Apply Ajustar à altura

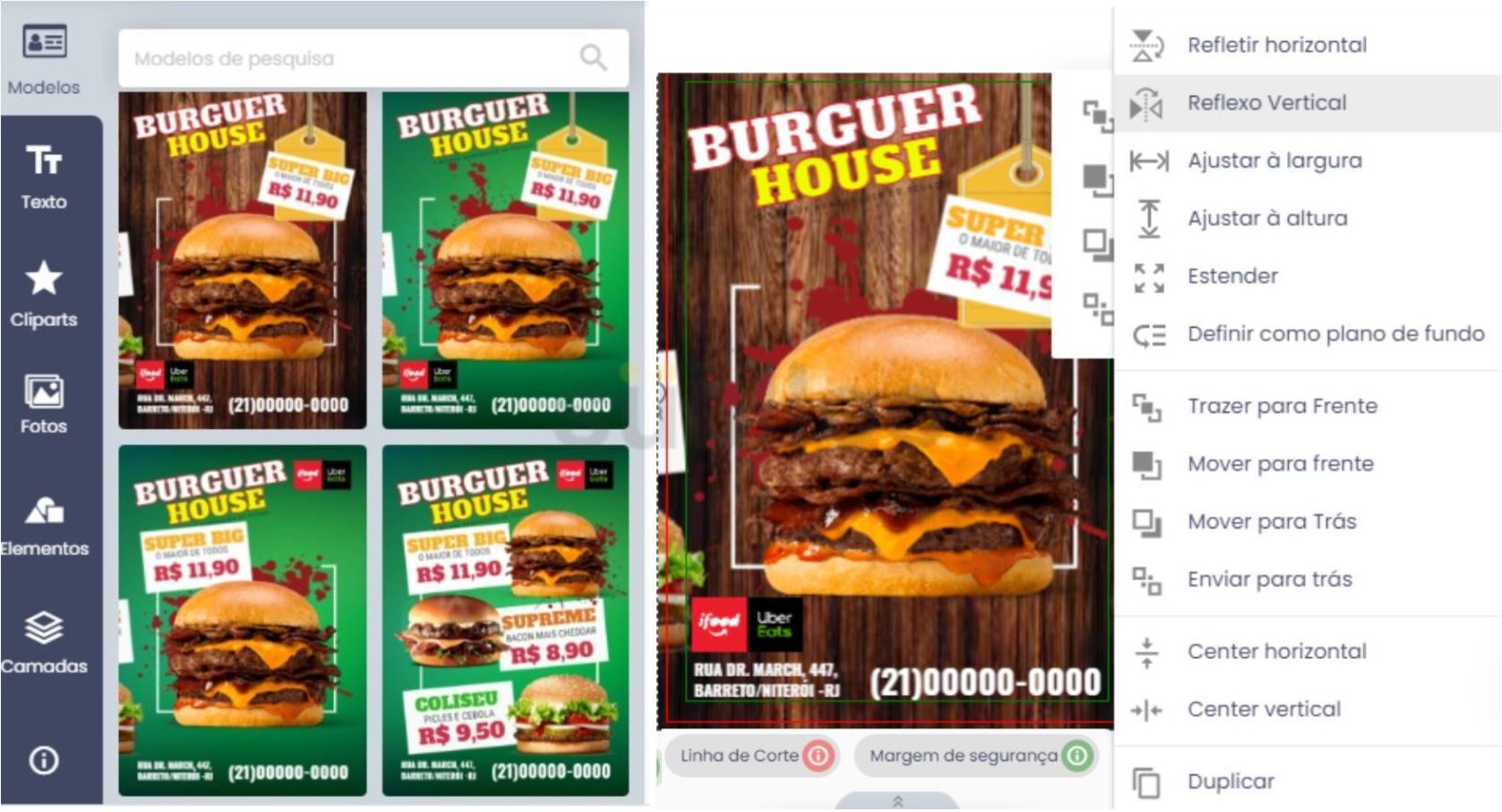point(1266,219)
